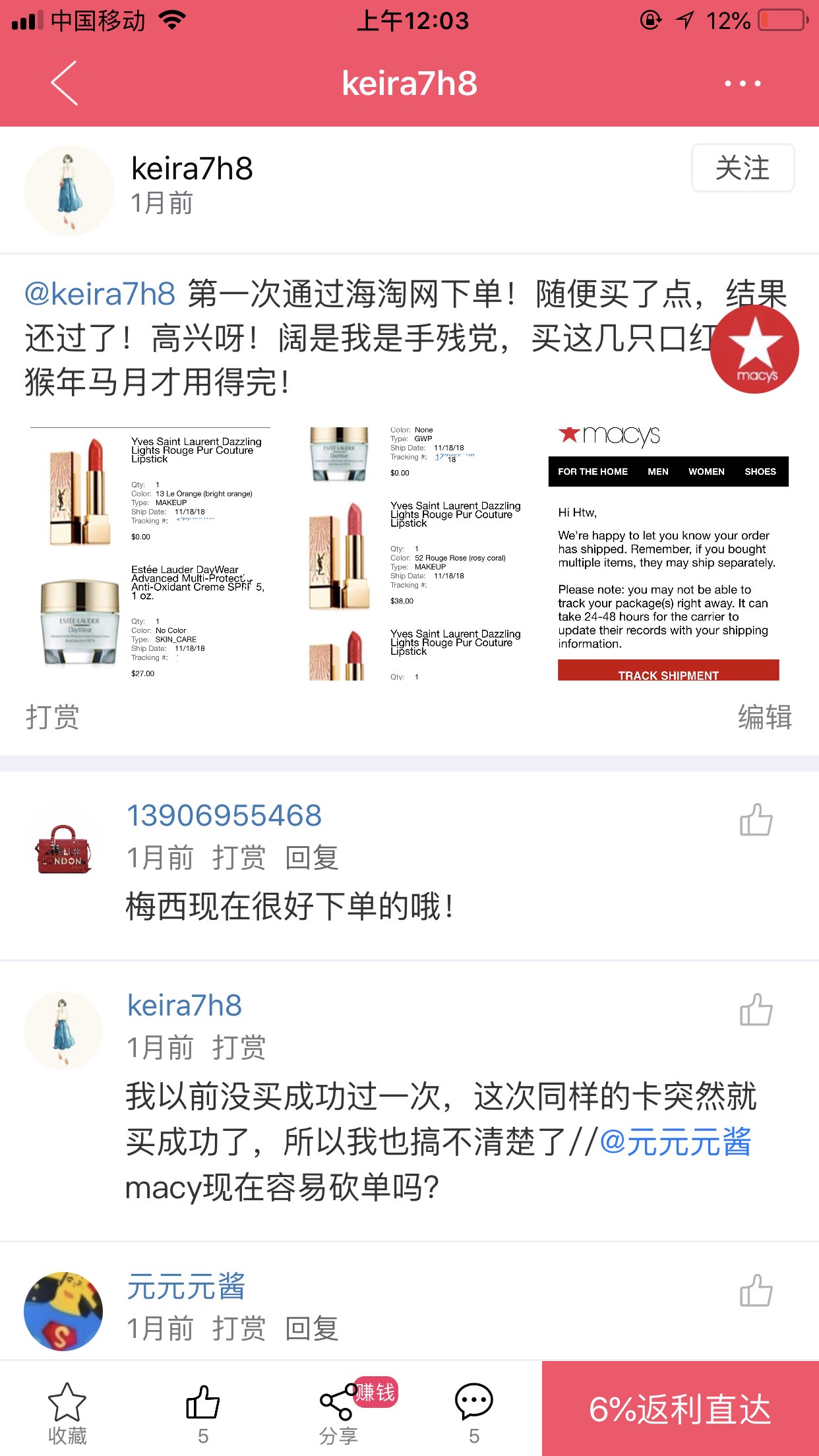This screenshot has width=819, height=1456.
Task: Open the 6%返利直达 rebate button
Action: [680, 1409]
